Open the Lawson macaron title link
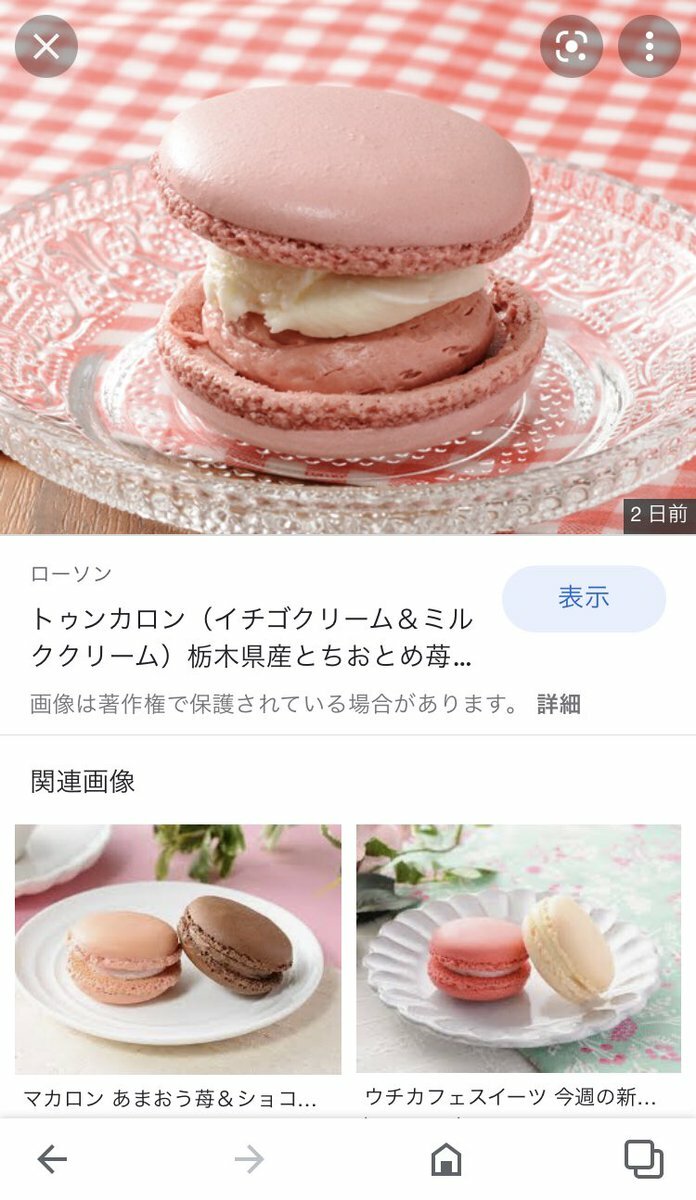Screen dimensions: 696x1200 (252, 638)
